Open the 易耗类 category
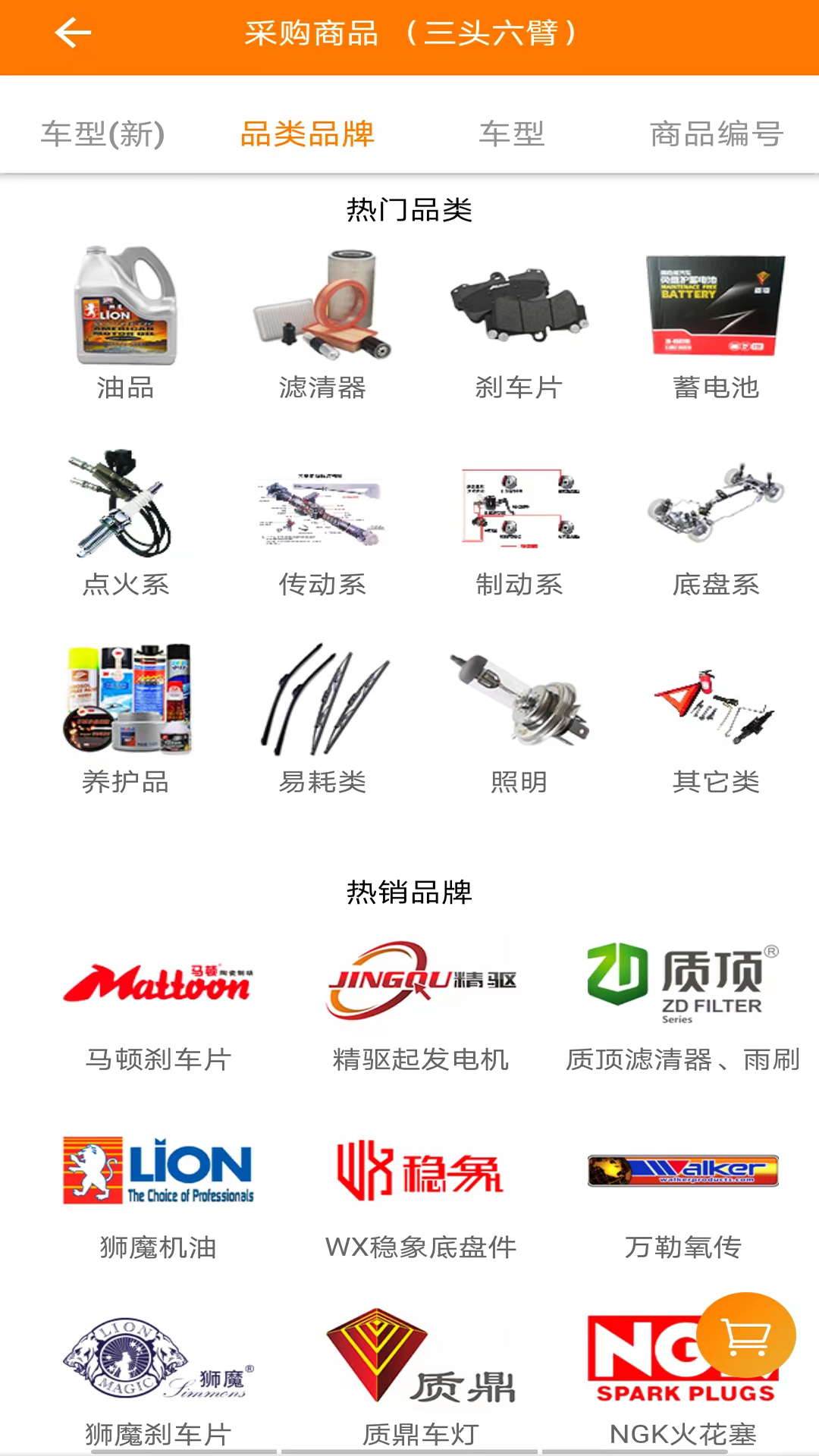819x1456 pixels. [x=322, y=718]
